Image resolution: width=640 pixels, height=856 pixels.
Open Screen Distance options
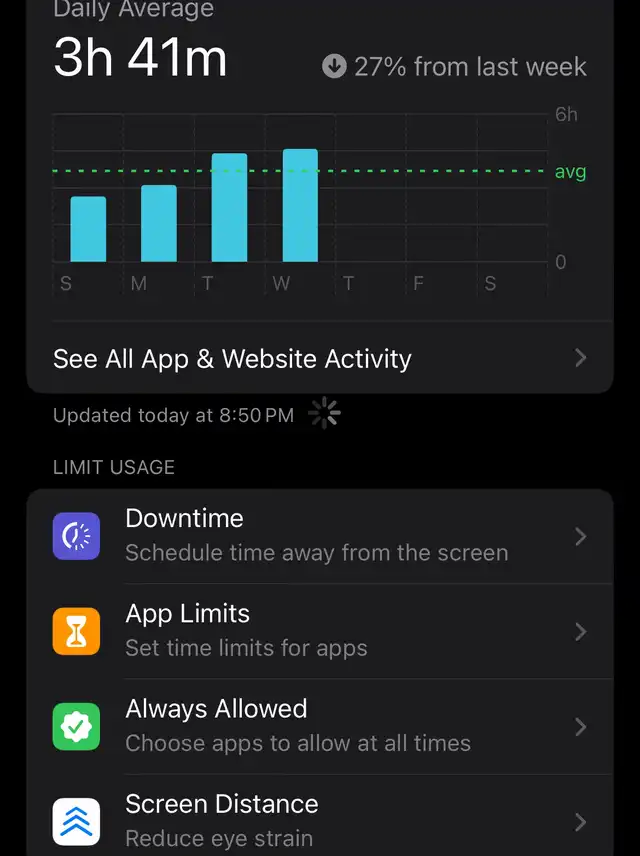[x=318, y=819]
